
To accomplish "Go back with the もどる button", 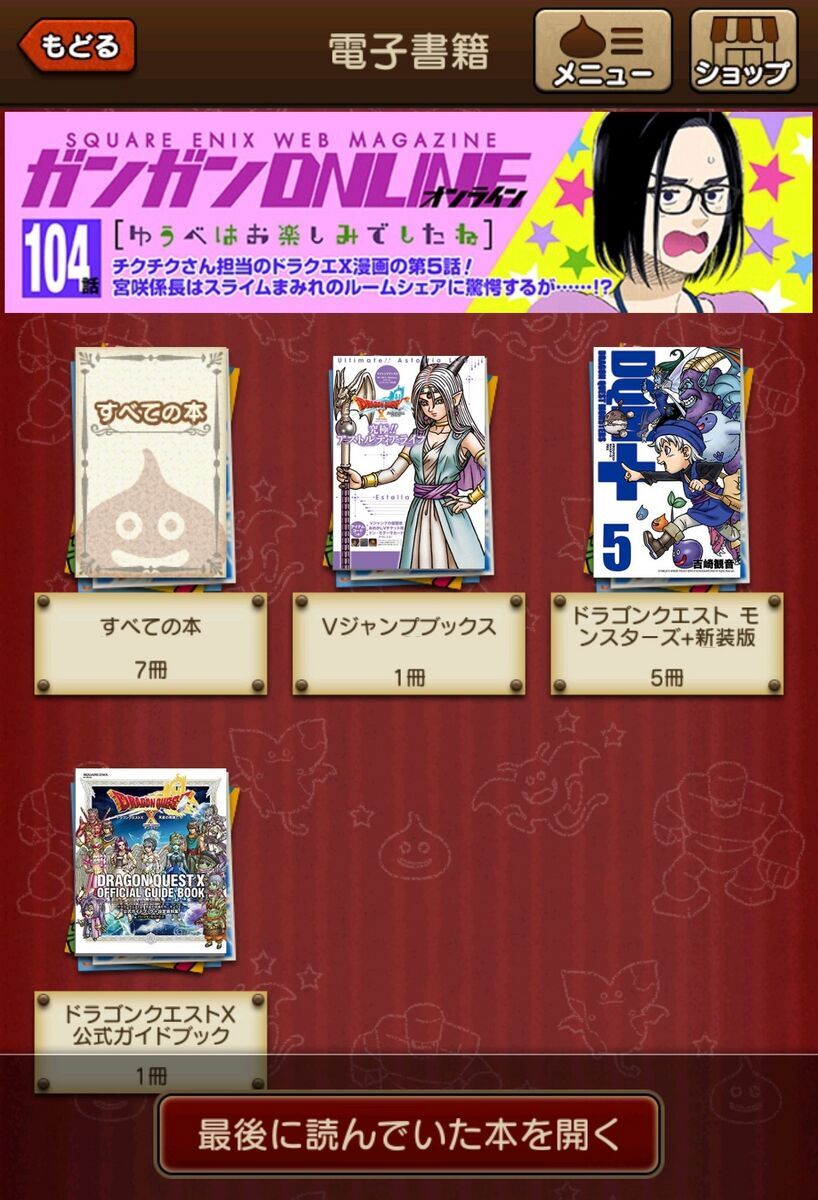I will 77,47.
